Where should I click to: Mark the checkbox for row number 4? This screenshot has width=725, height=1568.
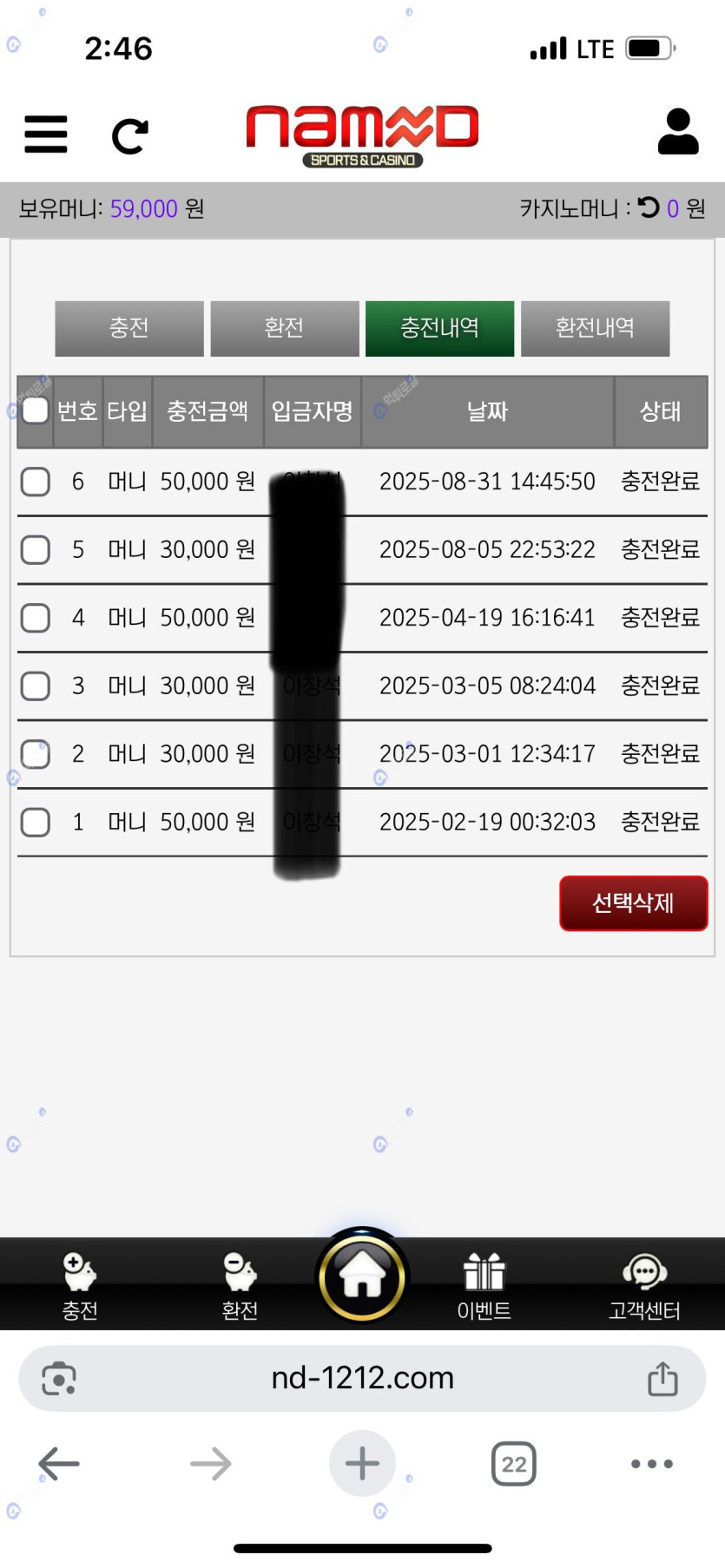click(x=36, y=618)
